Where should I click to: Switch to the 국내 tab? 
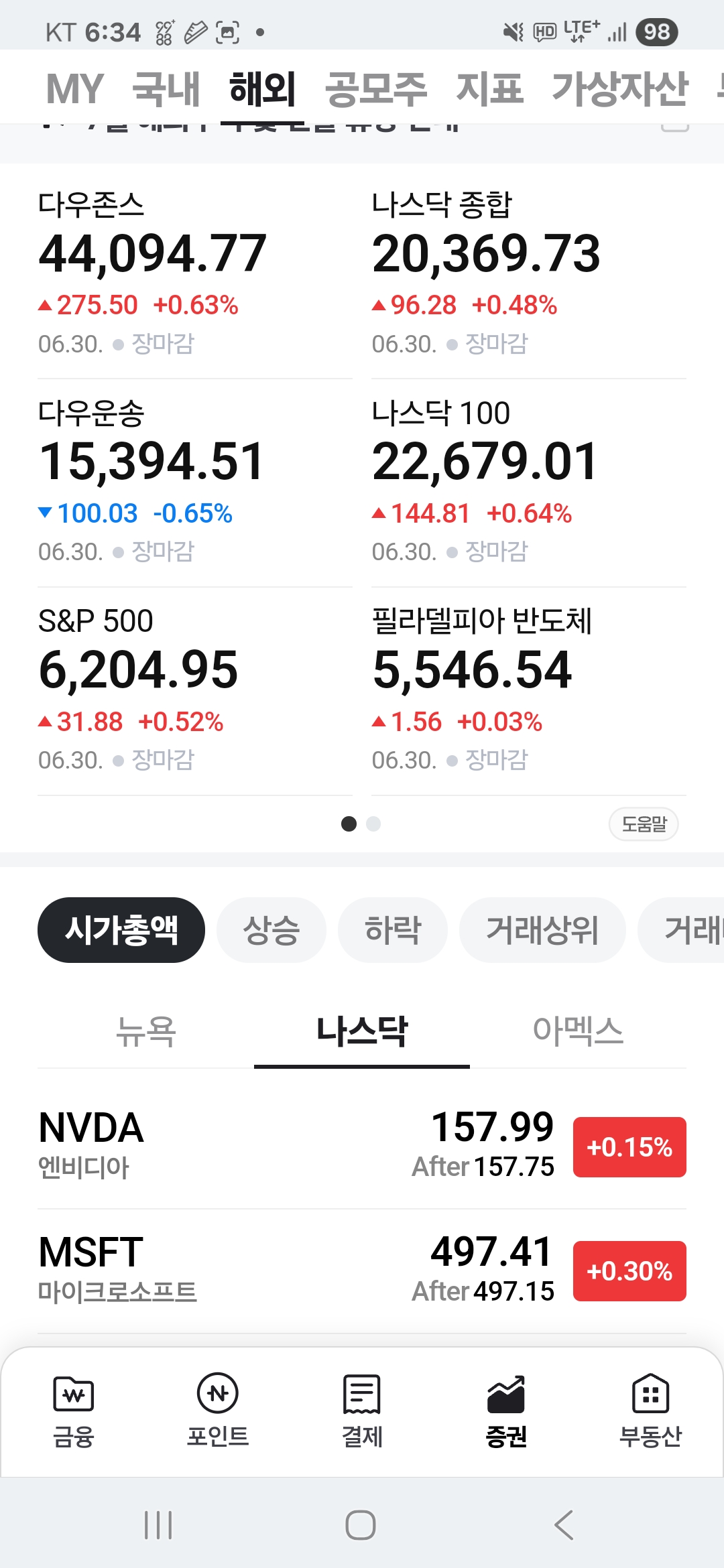(166, 88)
